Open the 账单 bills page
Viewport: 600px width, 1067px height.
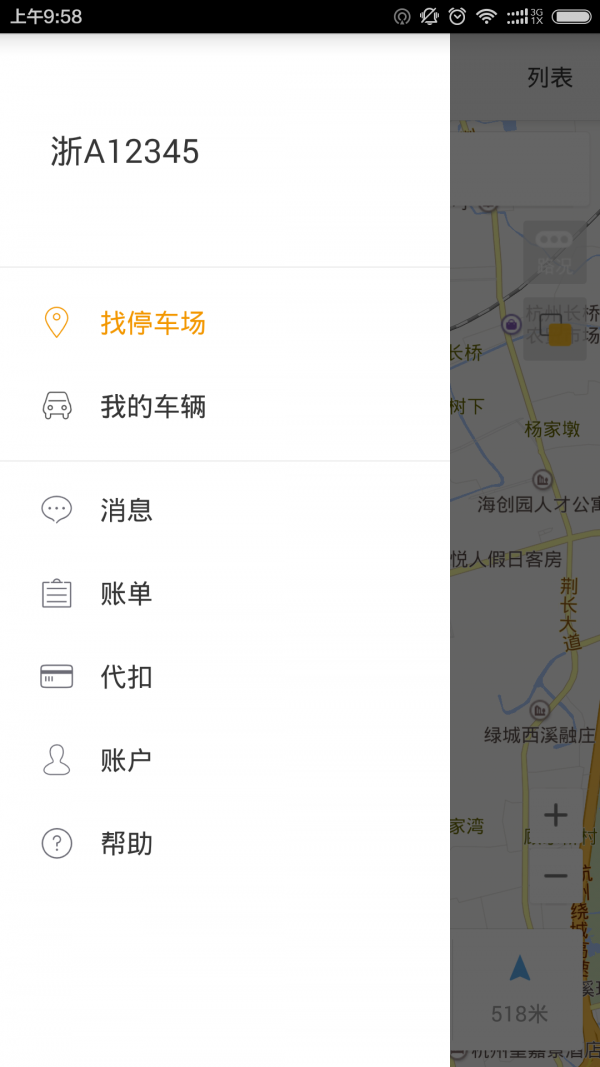pos(224,593)
